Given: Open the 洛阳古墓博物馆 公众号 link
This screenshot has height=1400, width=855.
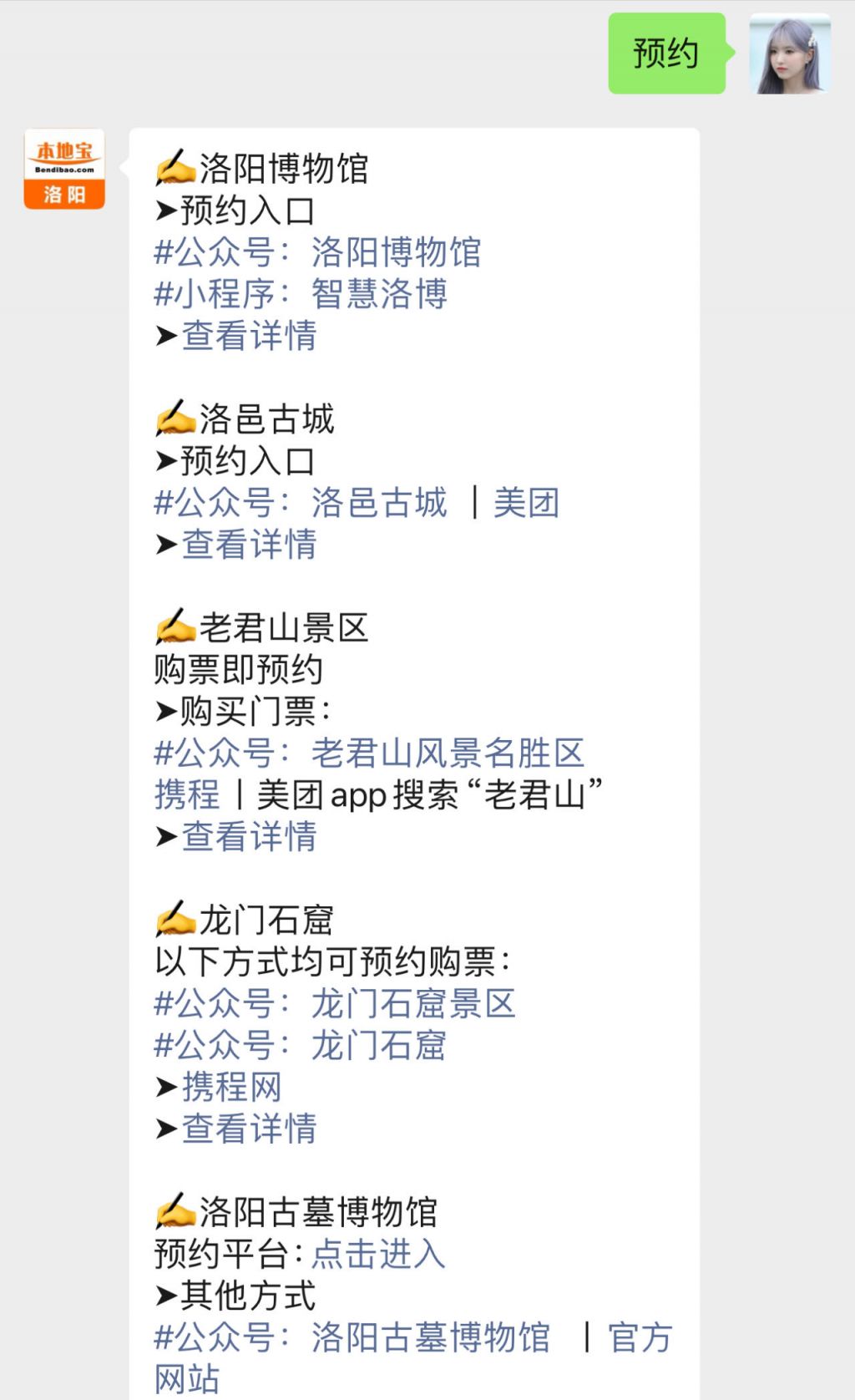Looking at the screenshot, I should tap(352, 1338).
